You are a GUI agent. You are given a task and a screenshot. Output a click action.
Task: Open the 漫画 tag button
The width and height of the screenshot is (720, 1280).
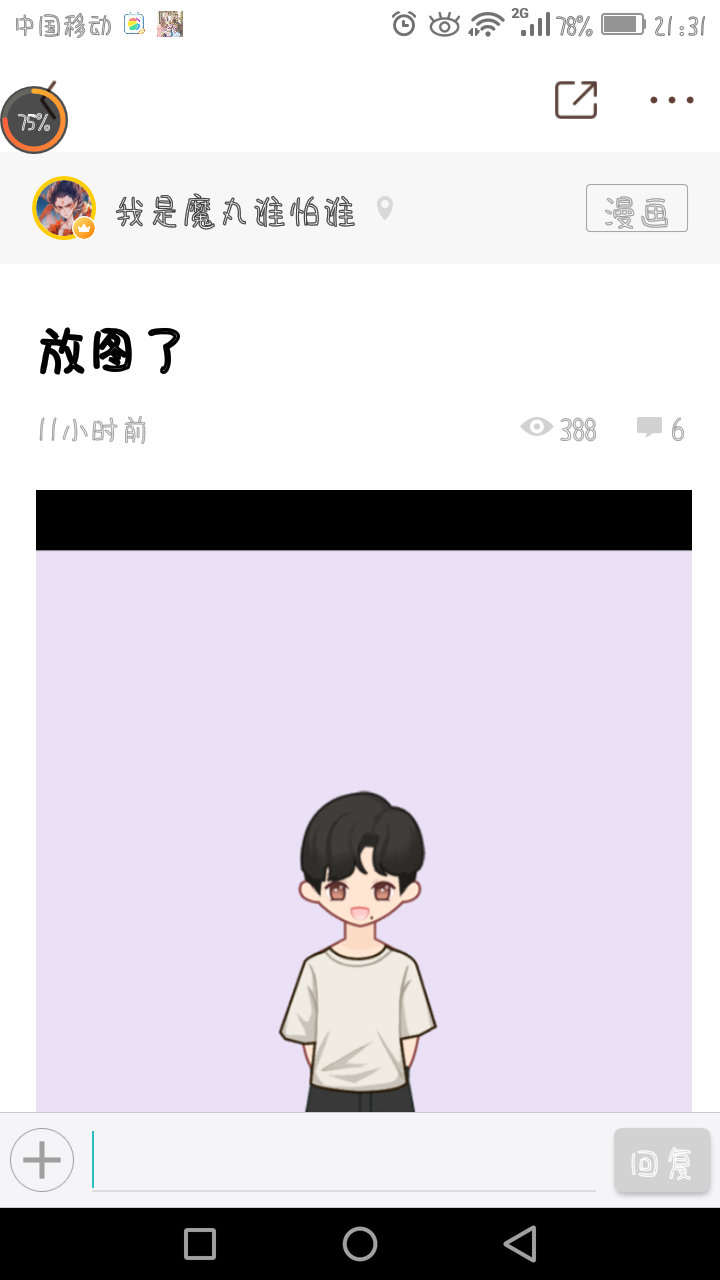(636, 208)
